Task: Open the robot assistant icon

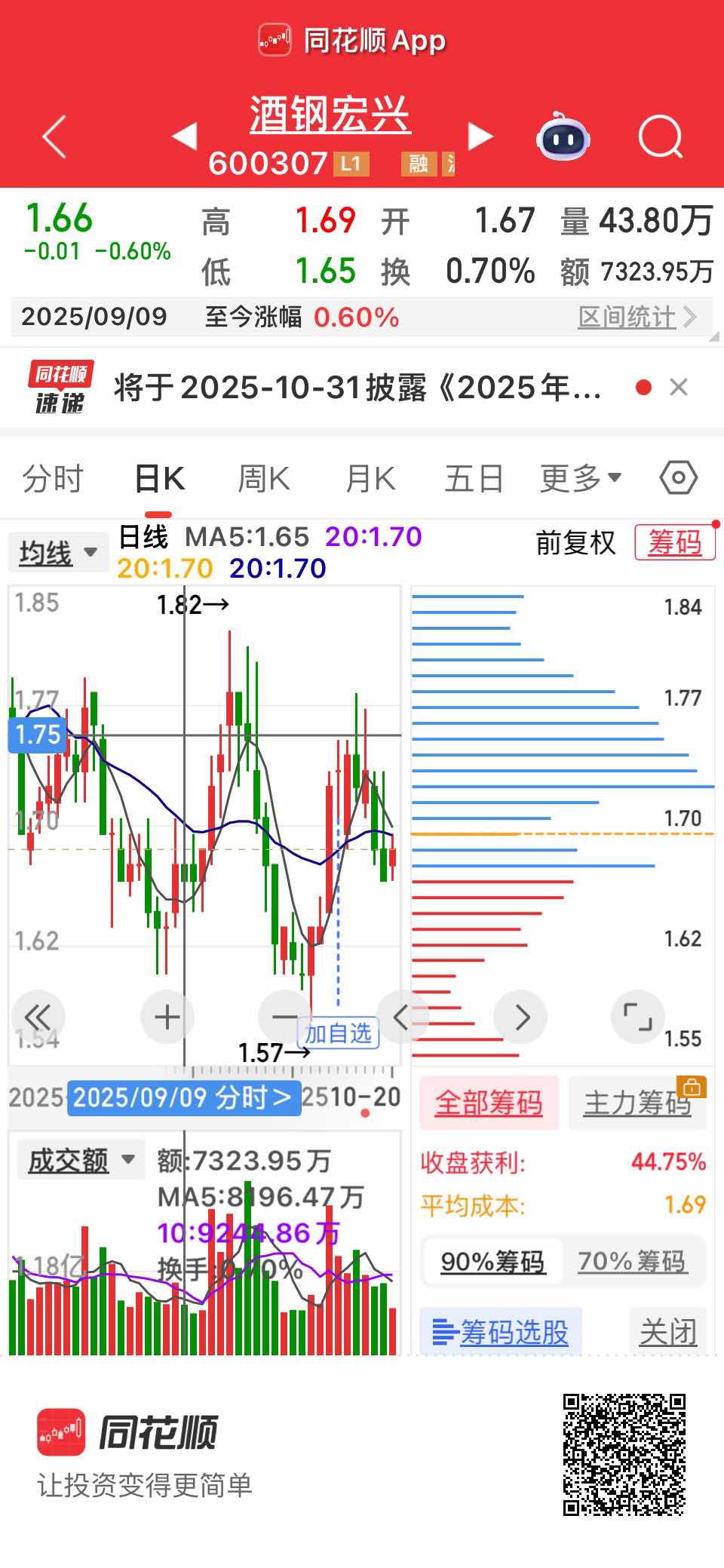Action: (563, 137)
